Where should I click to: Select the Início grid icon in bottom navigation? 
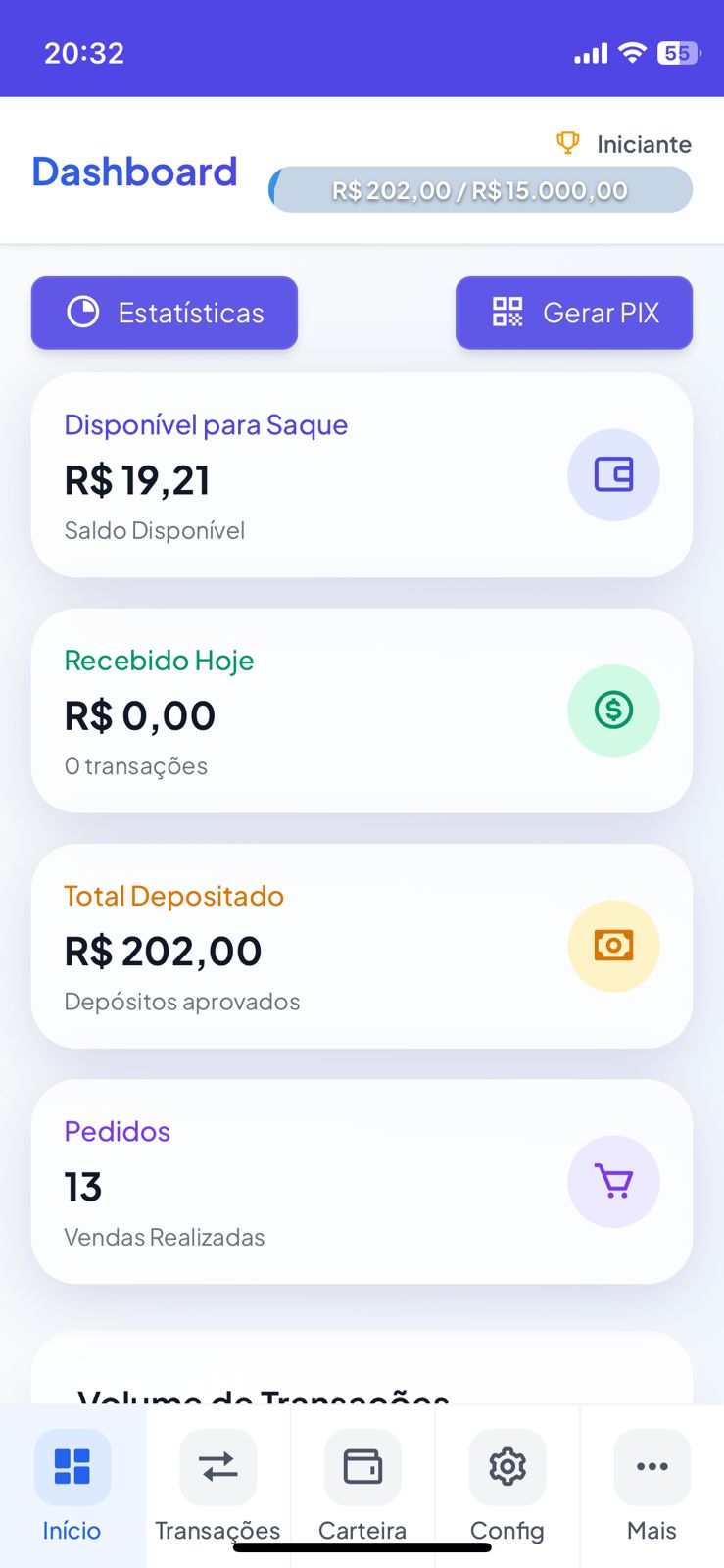coord(72,1467)
